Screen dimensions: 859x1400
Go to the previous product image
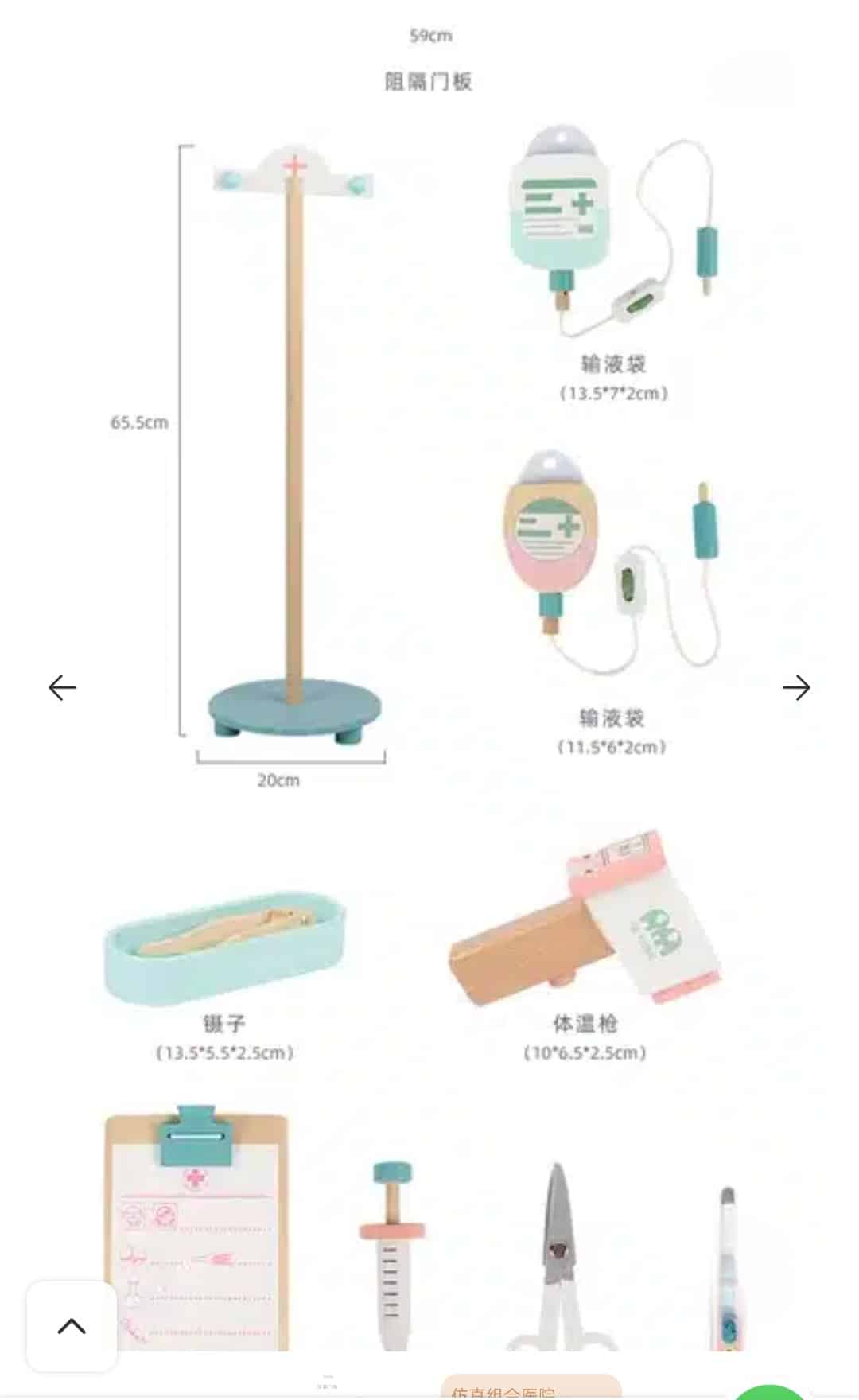[x=62, y=687]
